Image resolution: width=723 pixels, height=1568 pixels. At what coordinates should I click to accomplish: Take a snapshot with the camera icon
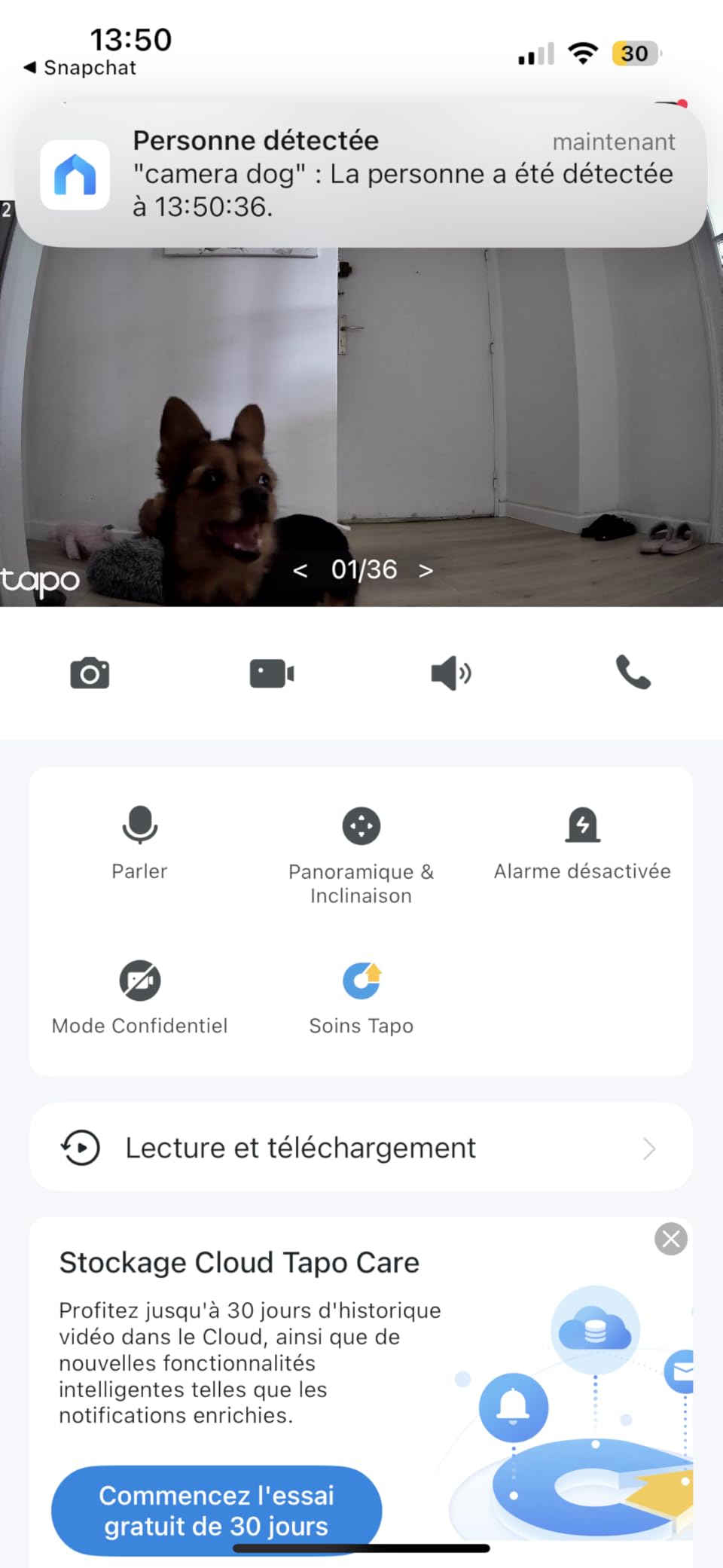coord(90,673)
